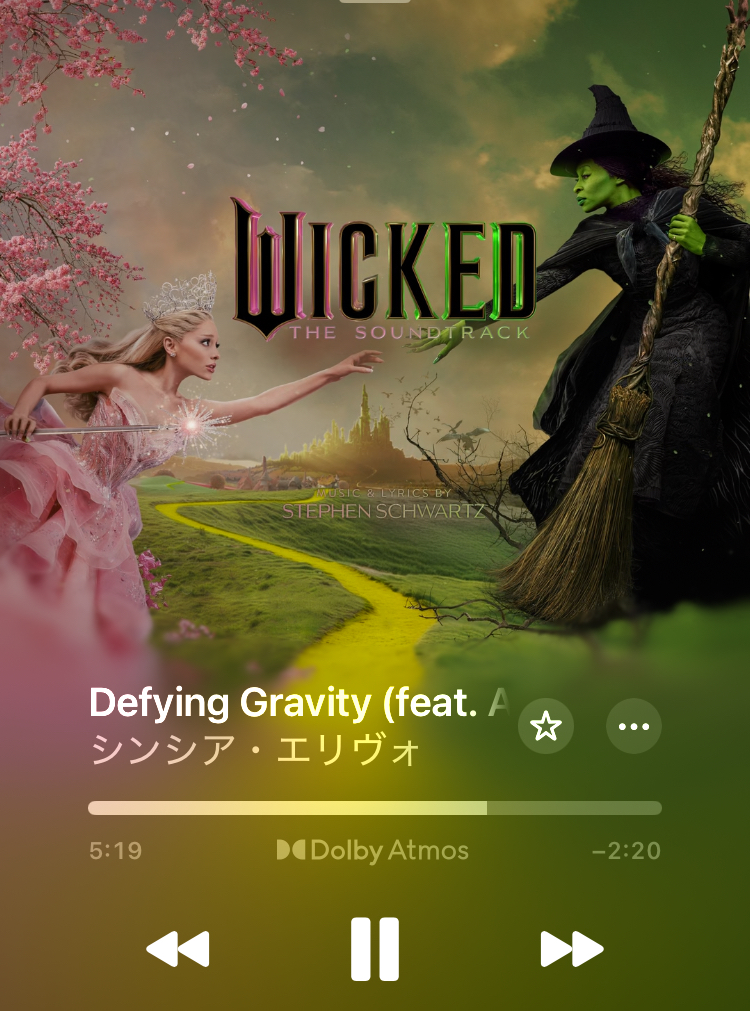Viewport: 750px width, 1011px height.
Task: Add Defying Gravity to favorites with the star
Action: 546,726
